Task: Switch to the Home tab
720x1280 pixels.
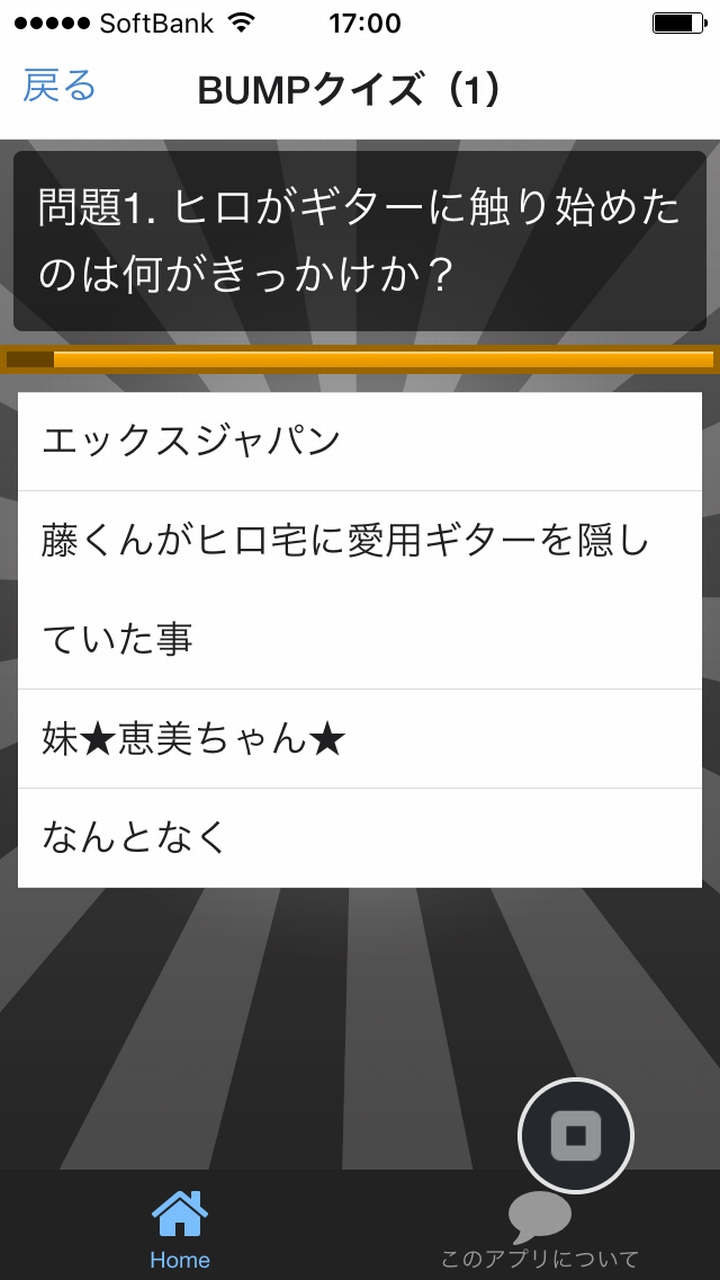Action: tap(180, 1228)
